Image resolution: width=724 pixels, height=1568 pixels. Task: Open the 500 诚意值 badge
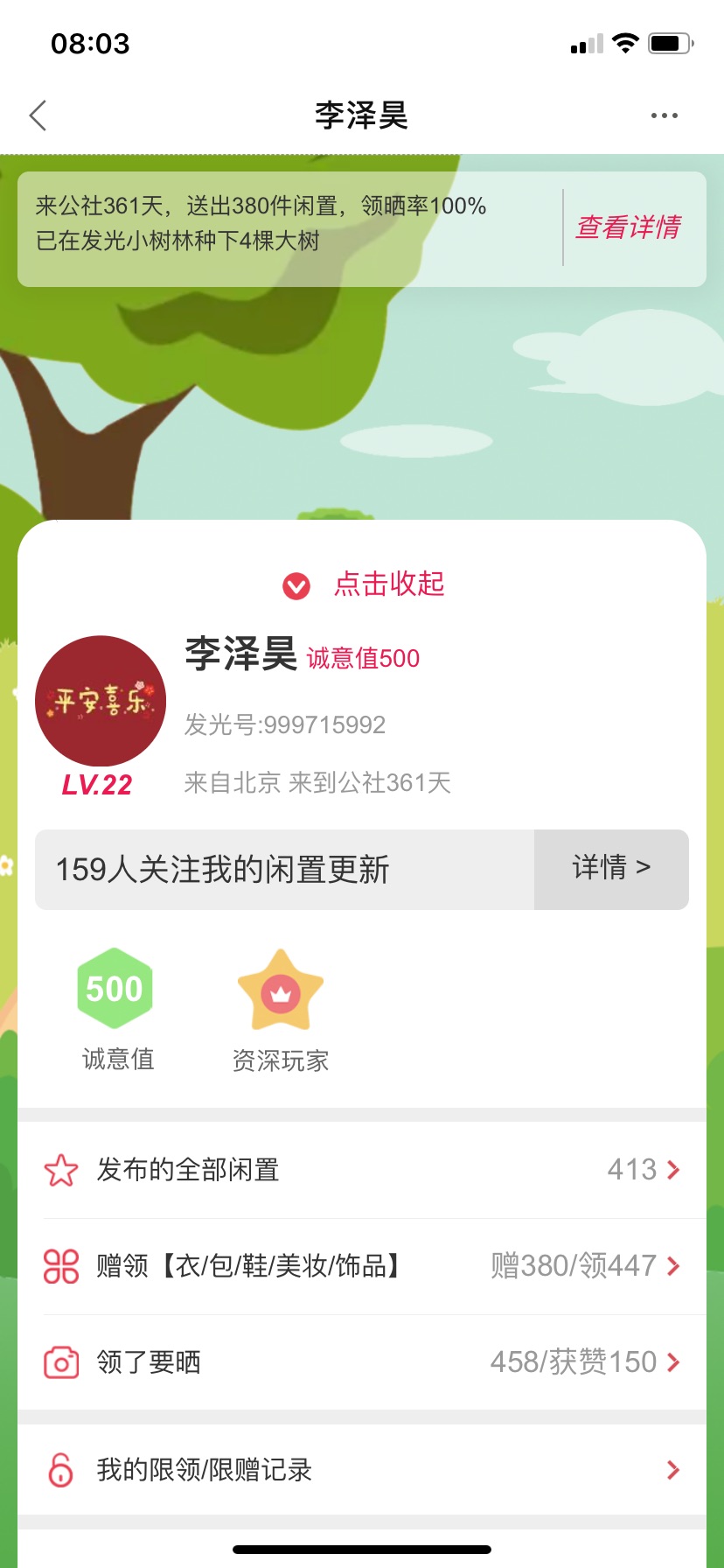point(116,1010)
